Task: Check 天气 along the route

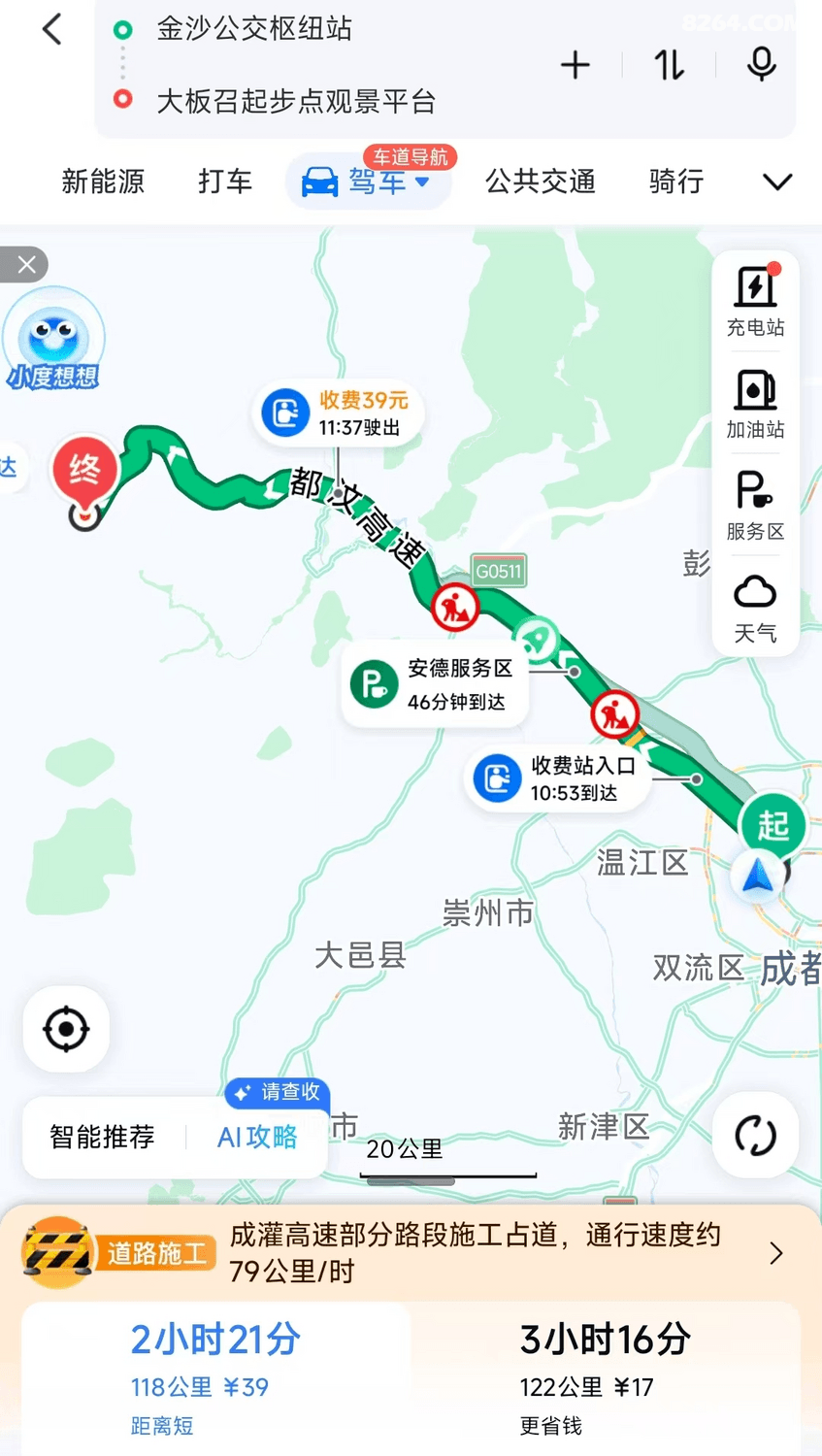Action: pos(755,608)
